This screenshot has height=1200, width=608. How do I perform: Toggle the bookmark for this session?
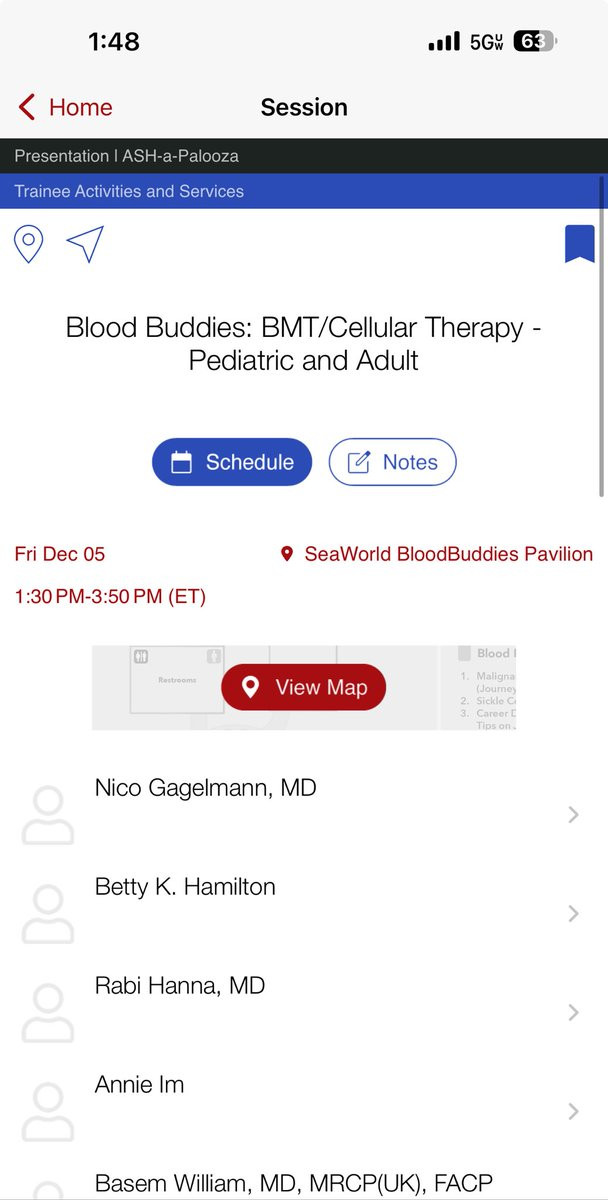(579, 244)
